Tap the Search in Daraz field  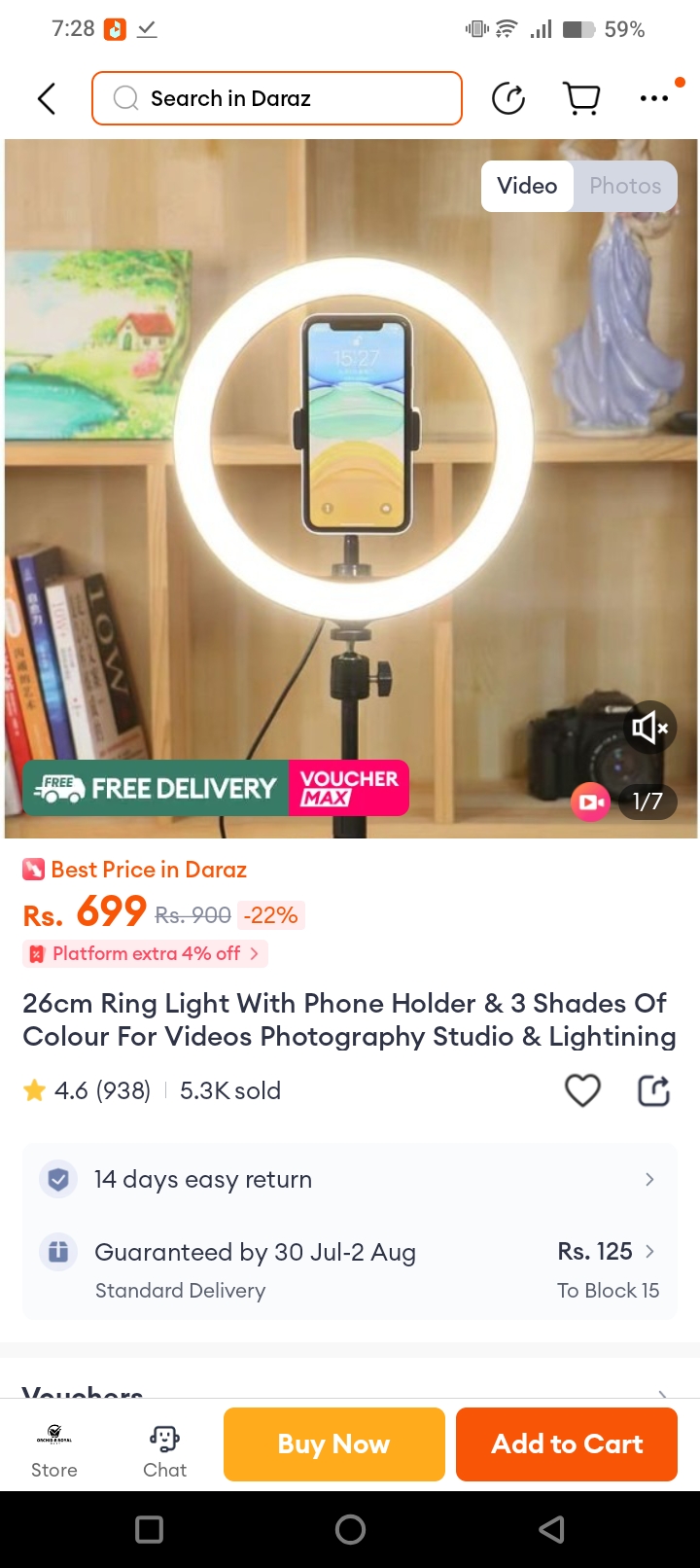pos(277,98)
